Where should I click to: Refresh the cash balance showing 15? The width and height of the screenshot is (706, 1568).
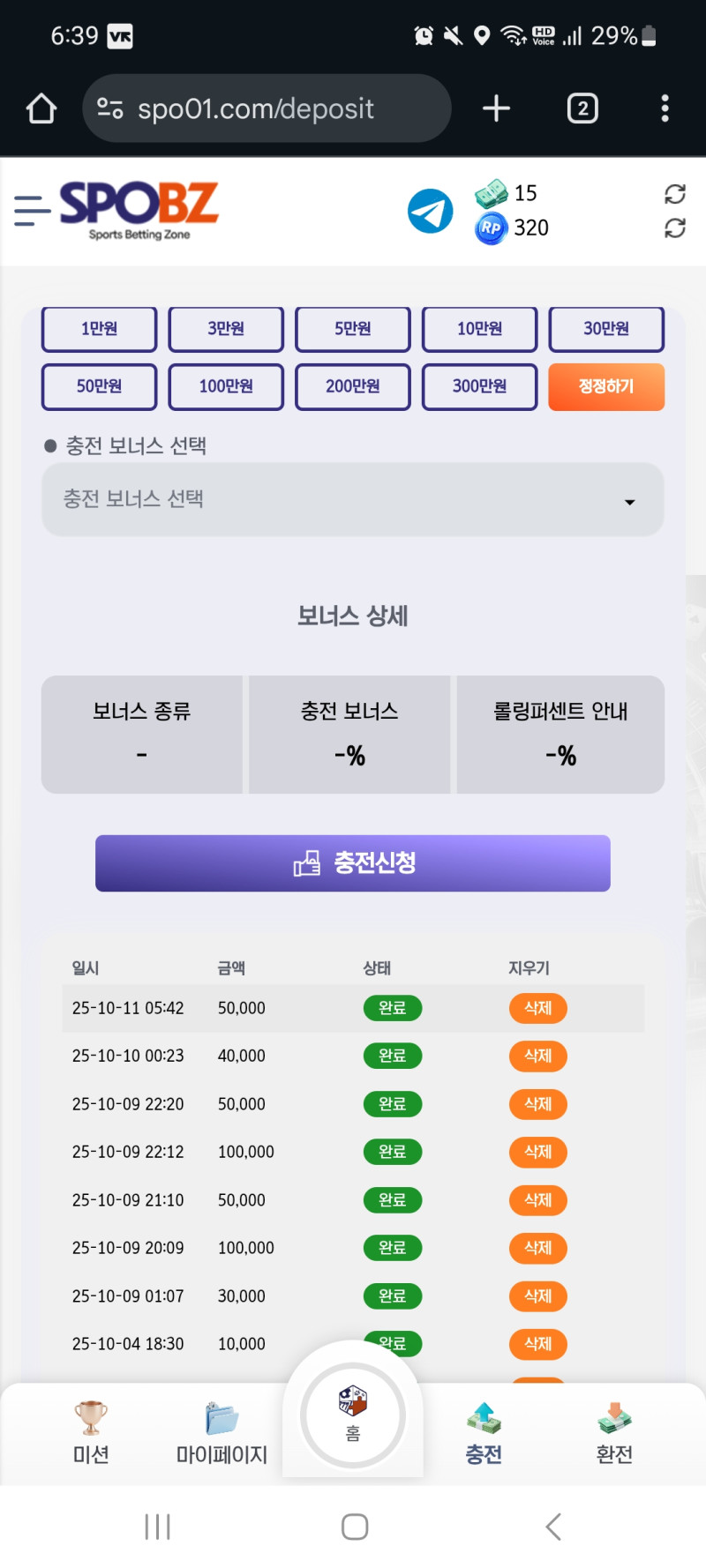(675, 194)
